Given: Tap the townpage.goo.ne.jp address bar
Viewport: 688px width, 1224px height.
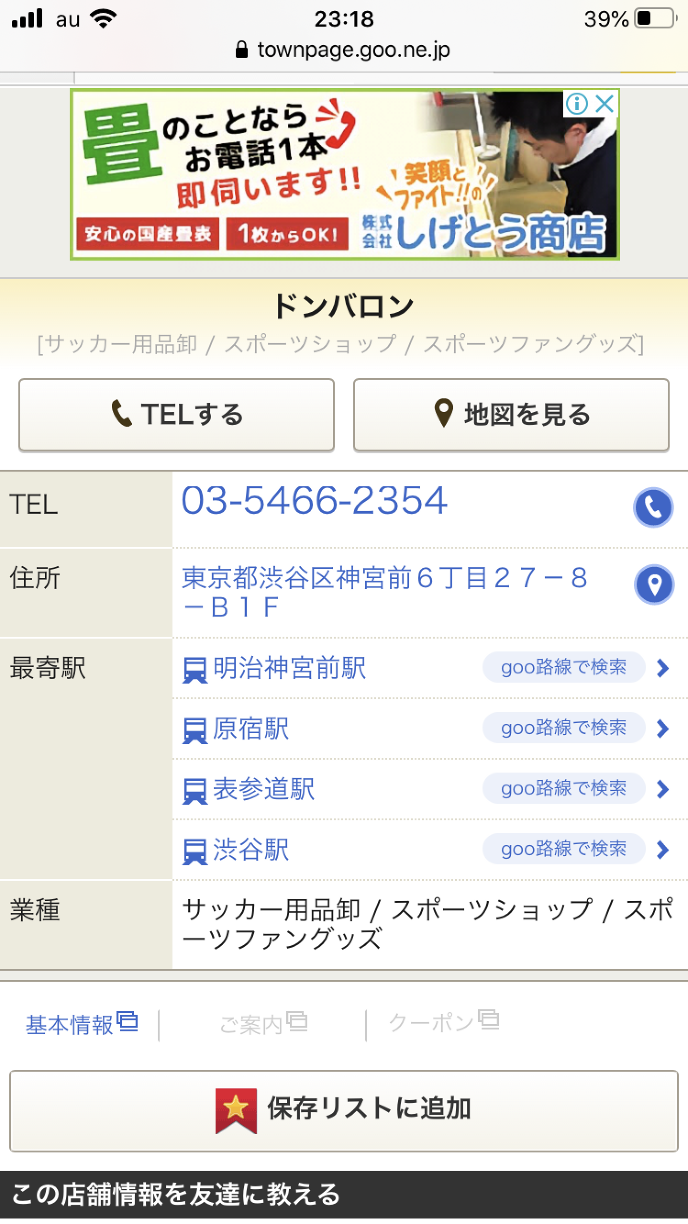Looking at the screenshot, I should pos(344,50).
